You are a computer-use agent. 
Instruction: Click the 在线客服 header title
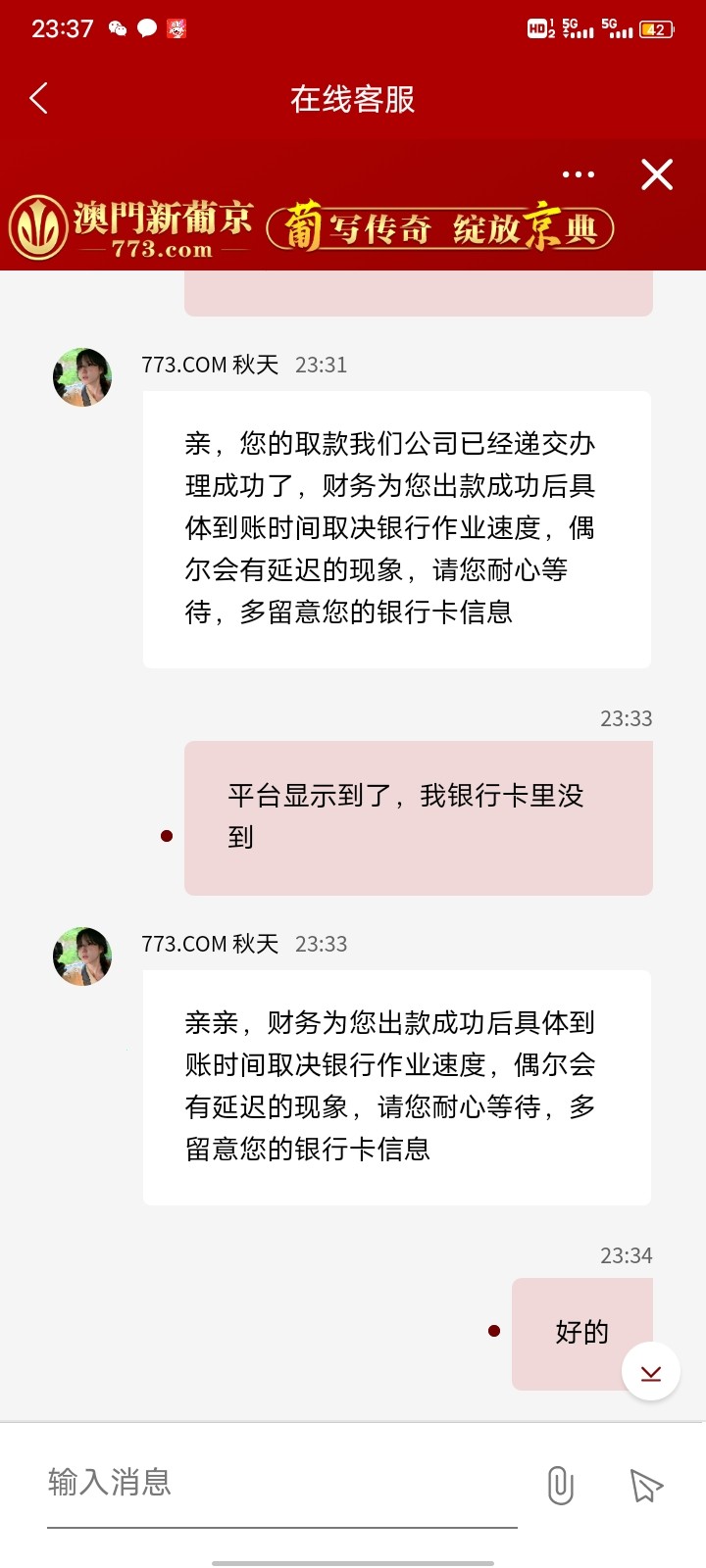coord(353,98)
